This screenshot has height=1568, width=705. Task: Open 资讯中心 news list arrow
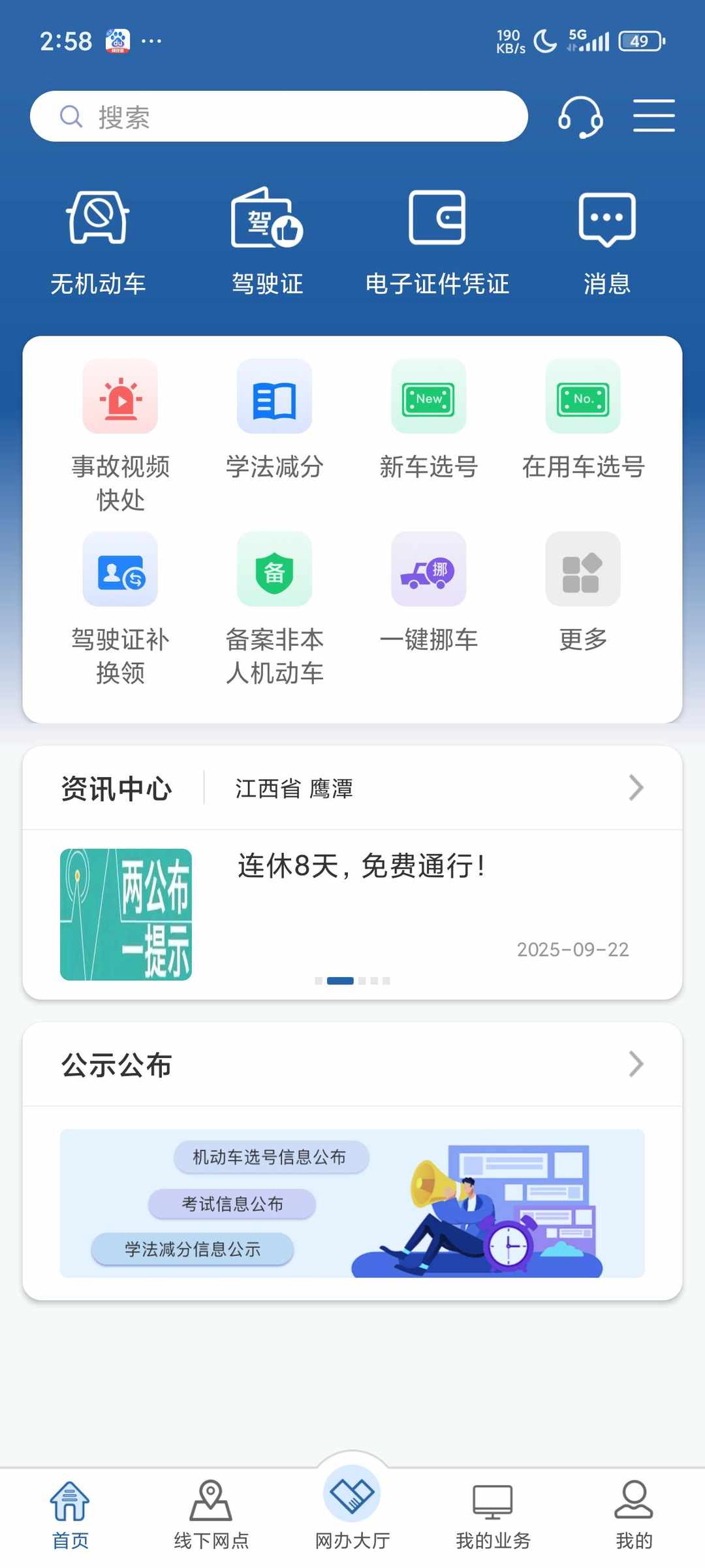636,788
